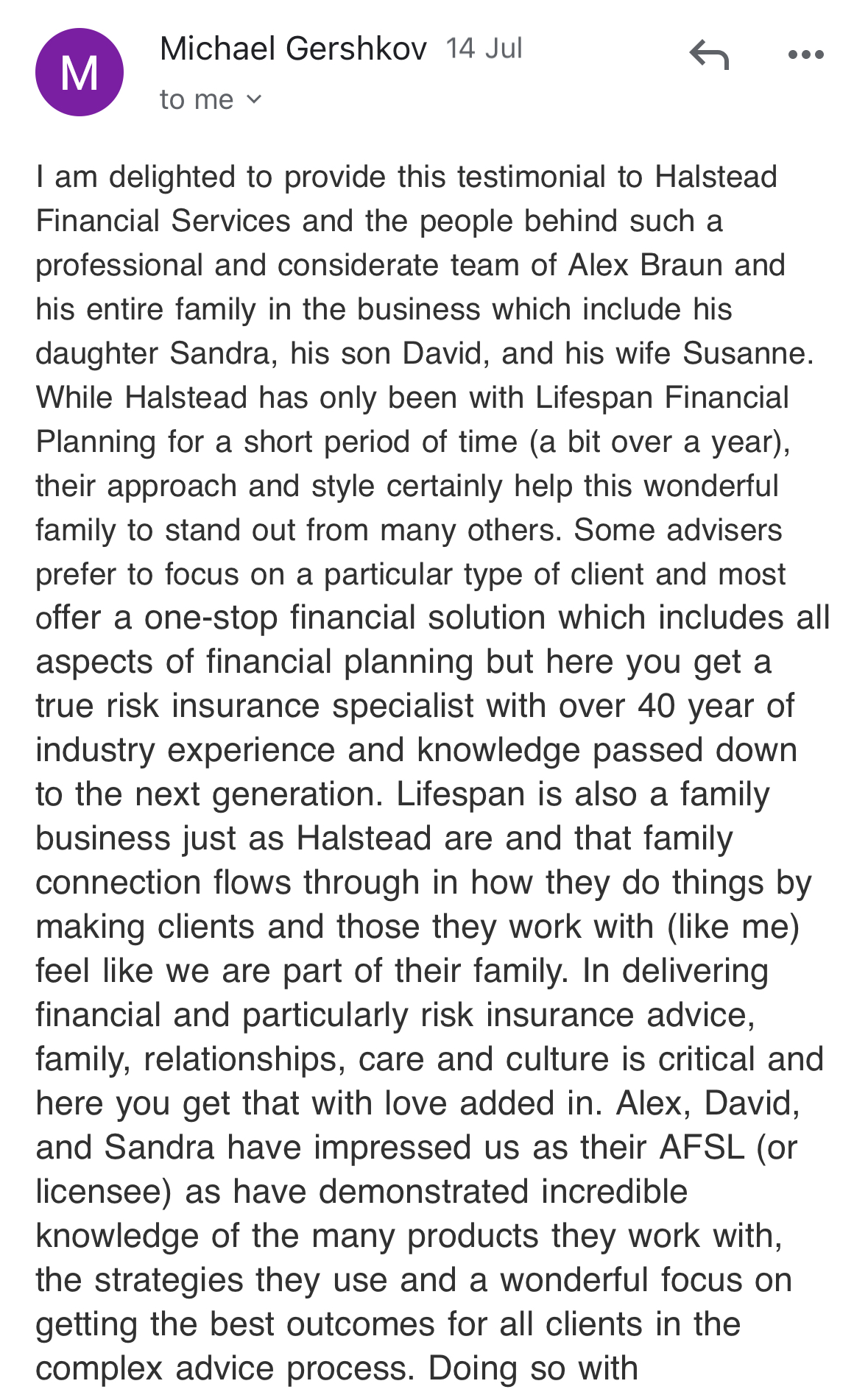Open the three-dot more options menu
The width and height of the screenshot is (868, 1392).
pyautogui.click(x=805, y=54)
